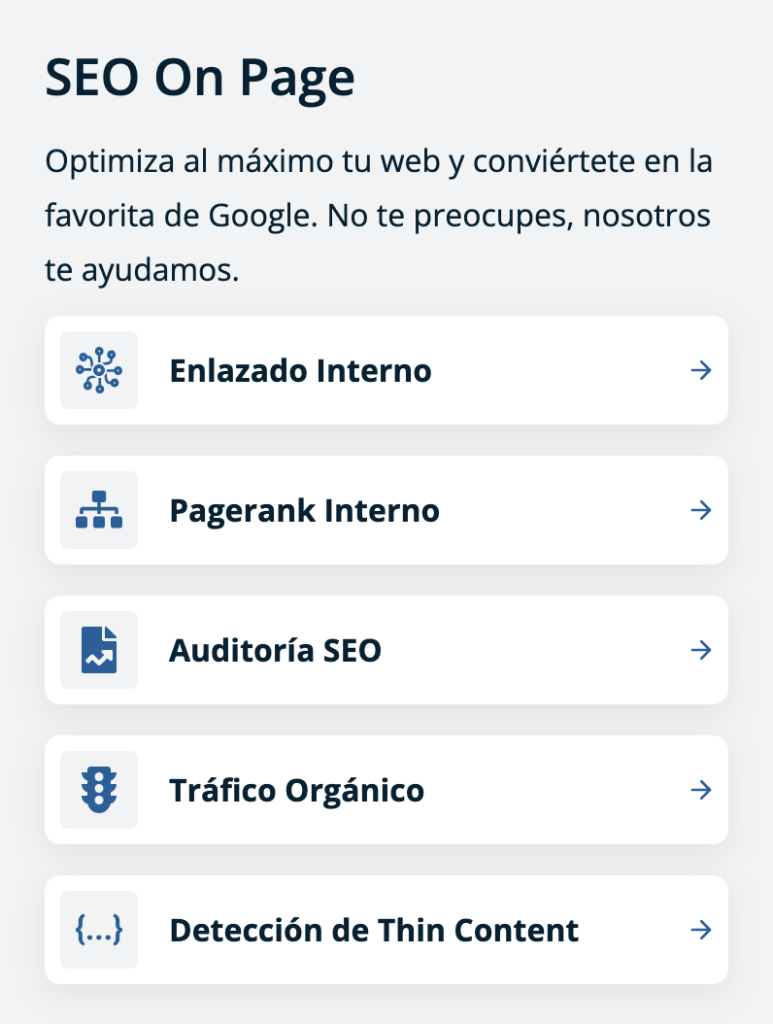
Task: Select Pagerank Interno
Action: pos(386,511)
